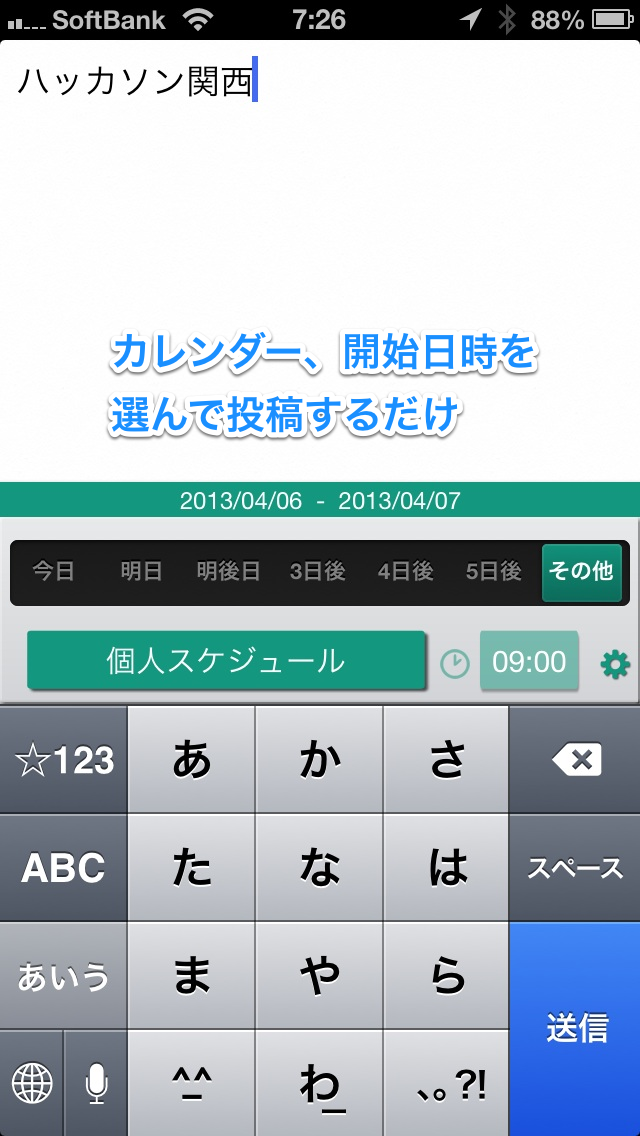Switch keyboard to ABC mode

[x=63, y=868]
